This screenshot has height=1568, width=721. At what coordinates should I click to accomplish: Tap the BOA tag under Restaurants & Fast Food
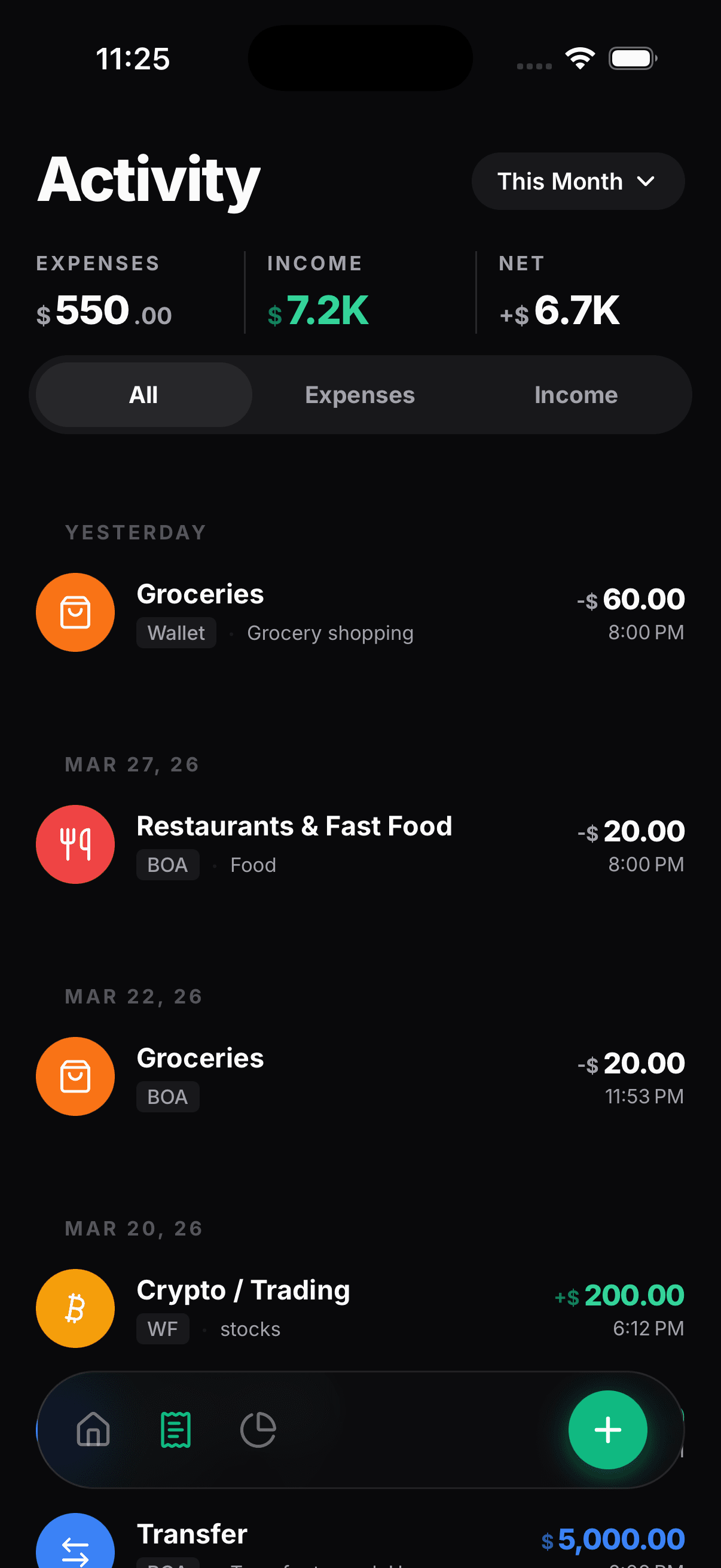click(168, 864)
